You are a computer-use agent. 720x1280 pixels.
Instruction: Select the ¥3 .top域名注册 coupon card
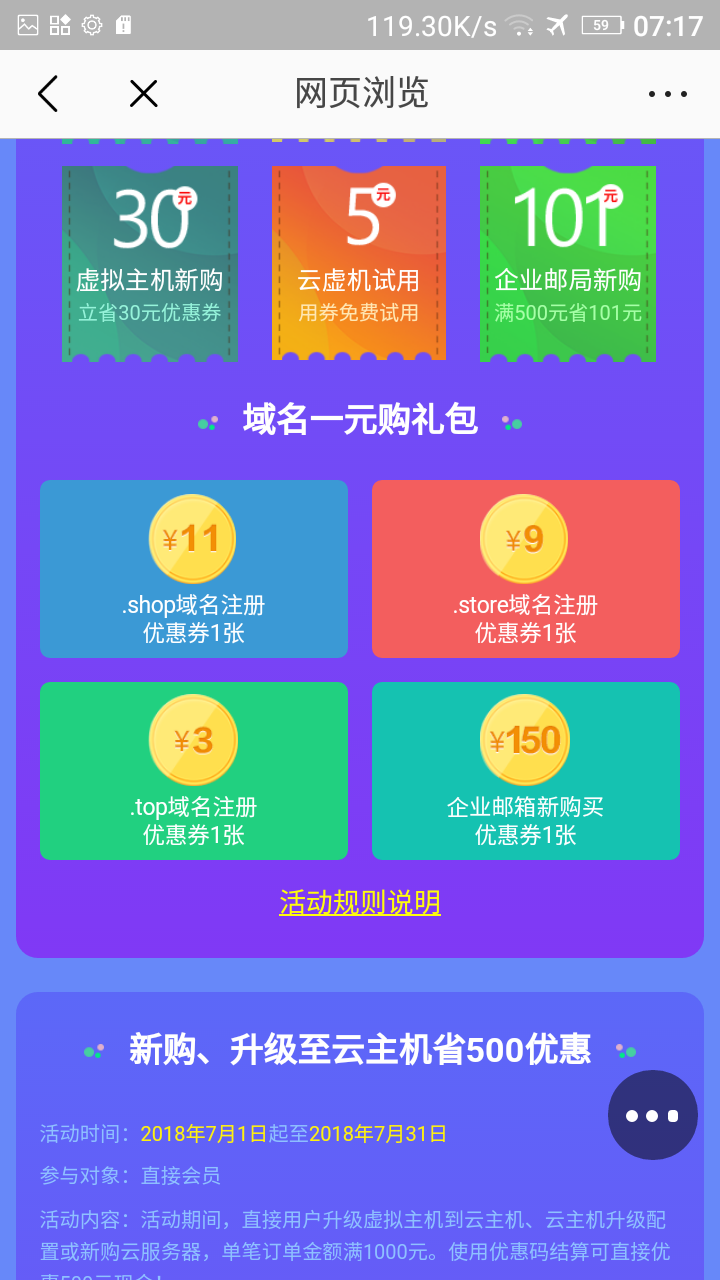pyautogui.click(x=194, y=771)
